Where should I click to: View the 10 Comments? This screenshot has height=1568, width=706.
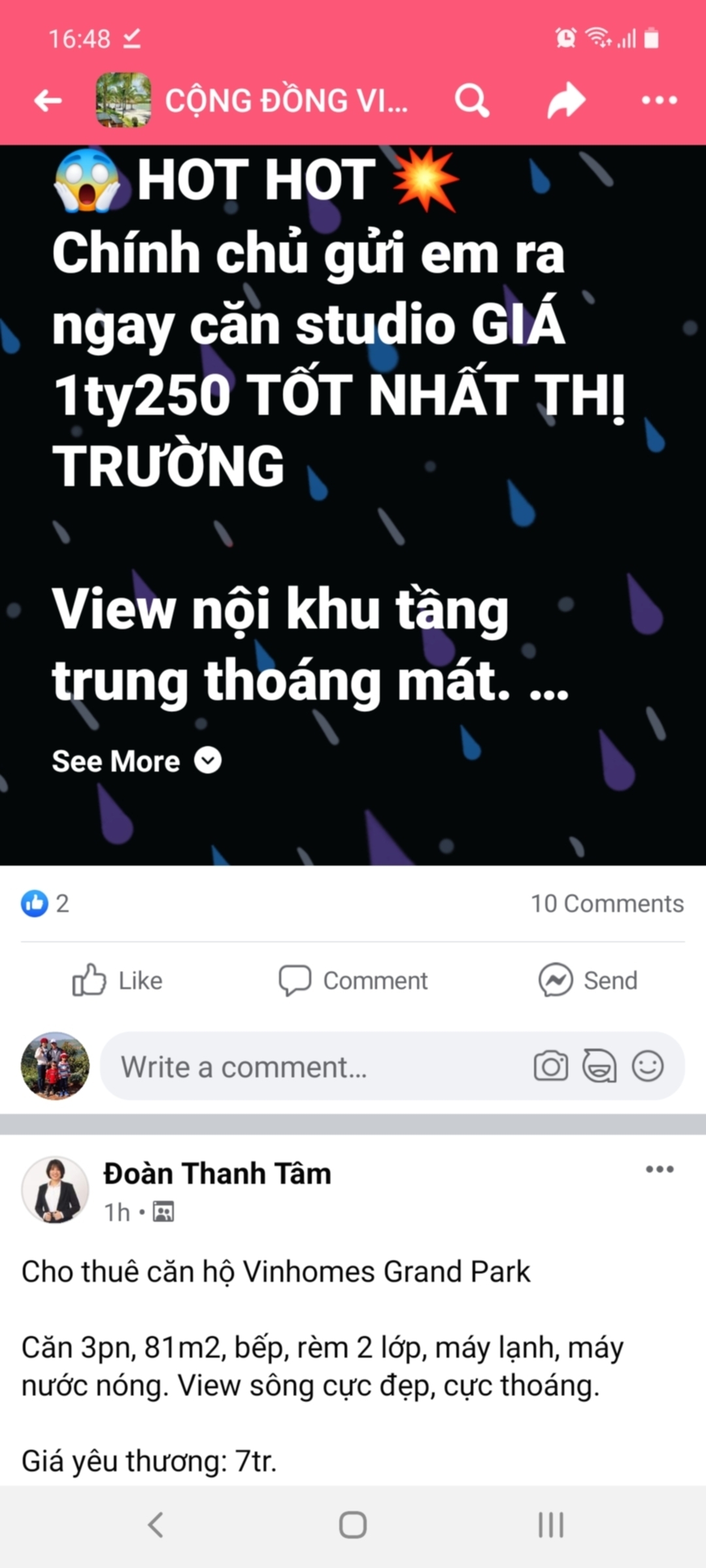point(607,904)
